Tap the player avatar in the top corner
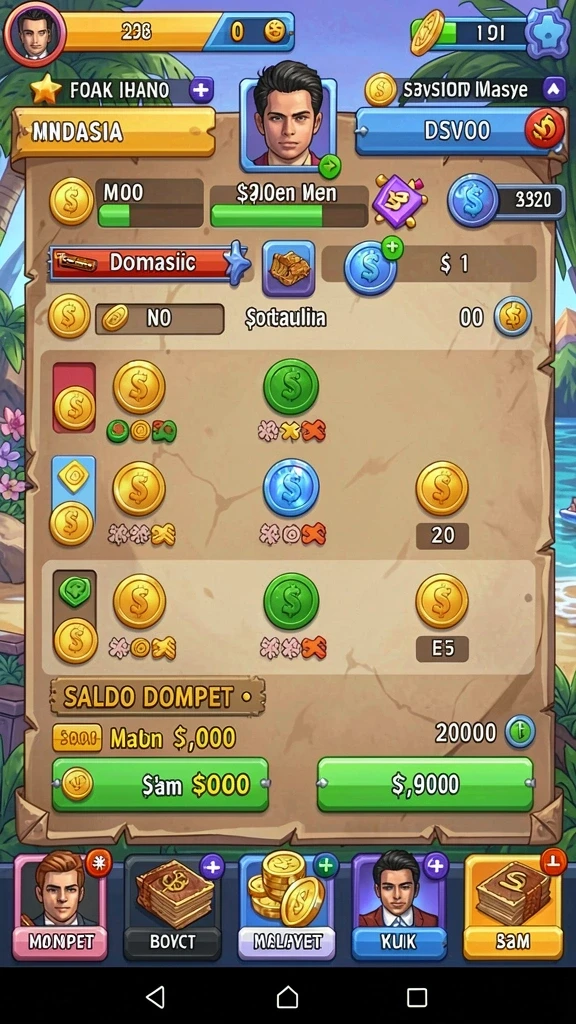 tap(34, 33)
